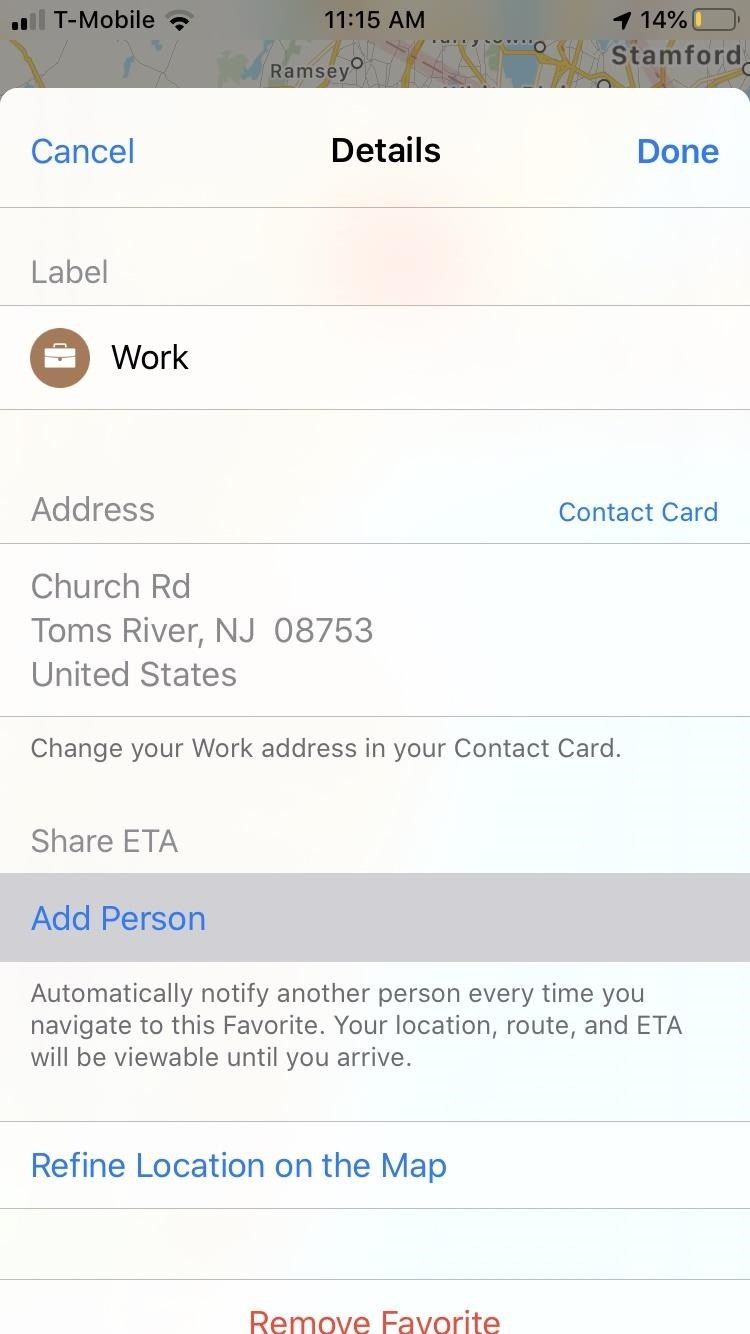Tap the location services arrow icon

620,19
